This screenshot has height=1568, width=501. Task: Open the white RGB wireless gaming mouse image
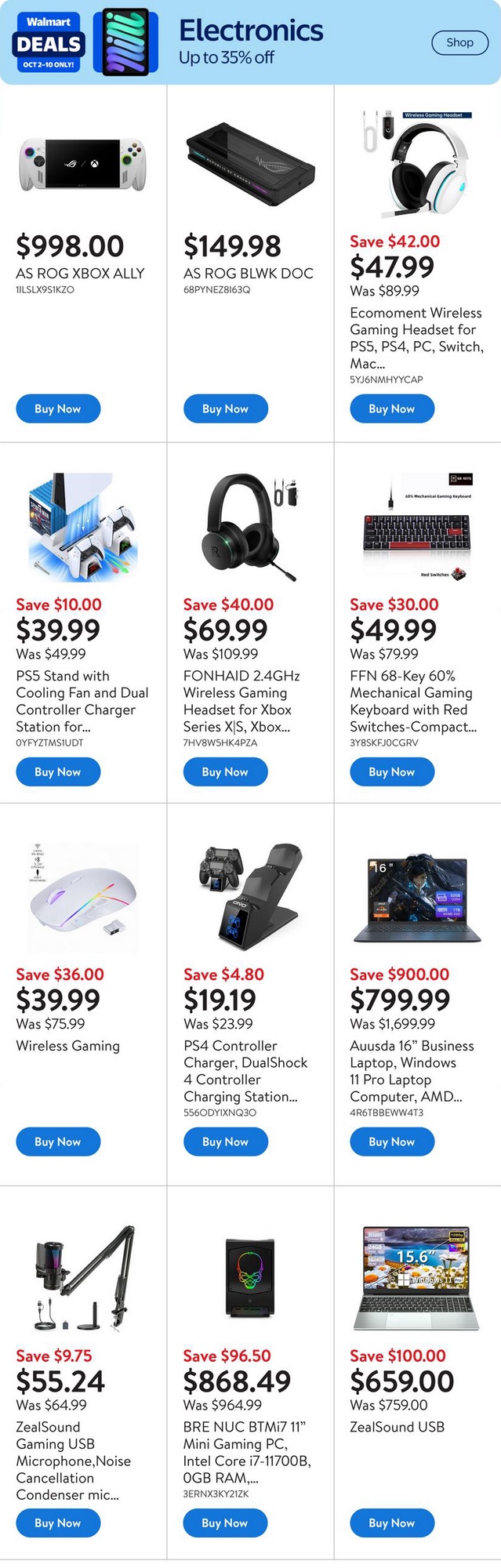(x=82, y=898)
